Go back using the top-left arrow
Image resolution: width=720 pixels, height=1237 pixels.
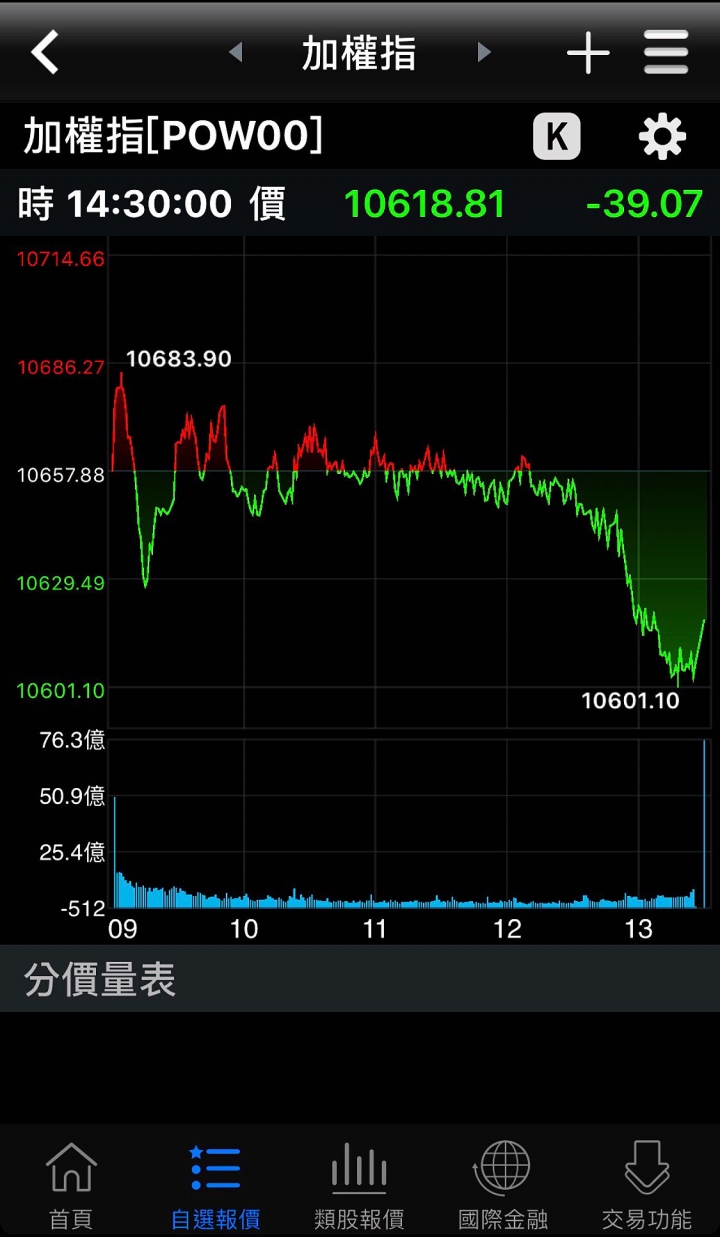pos(45,52)
